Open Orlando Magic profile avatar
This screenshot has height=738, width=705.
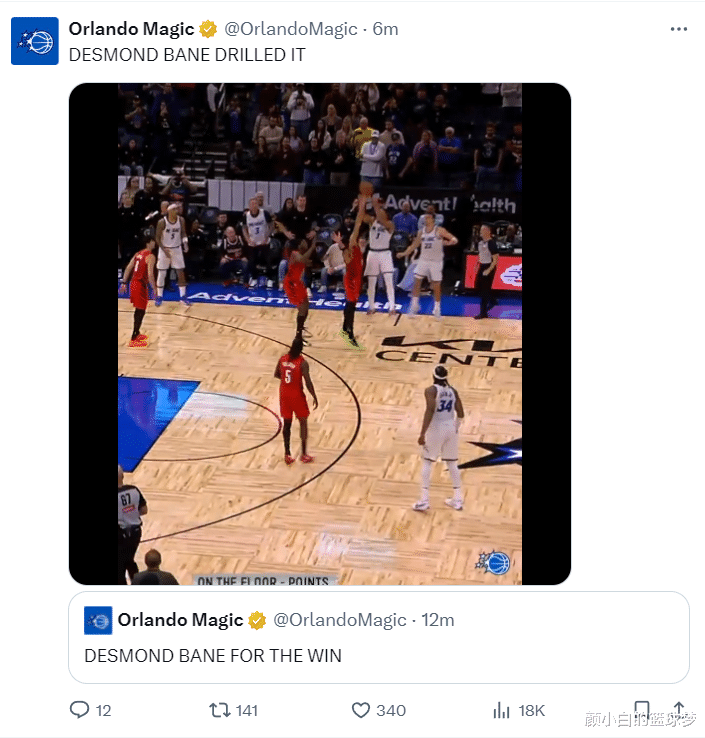pos(35,41)
